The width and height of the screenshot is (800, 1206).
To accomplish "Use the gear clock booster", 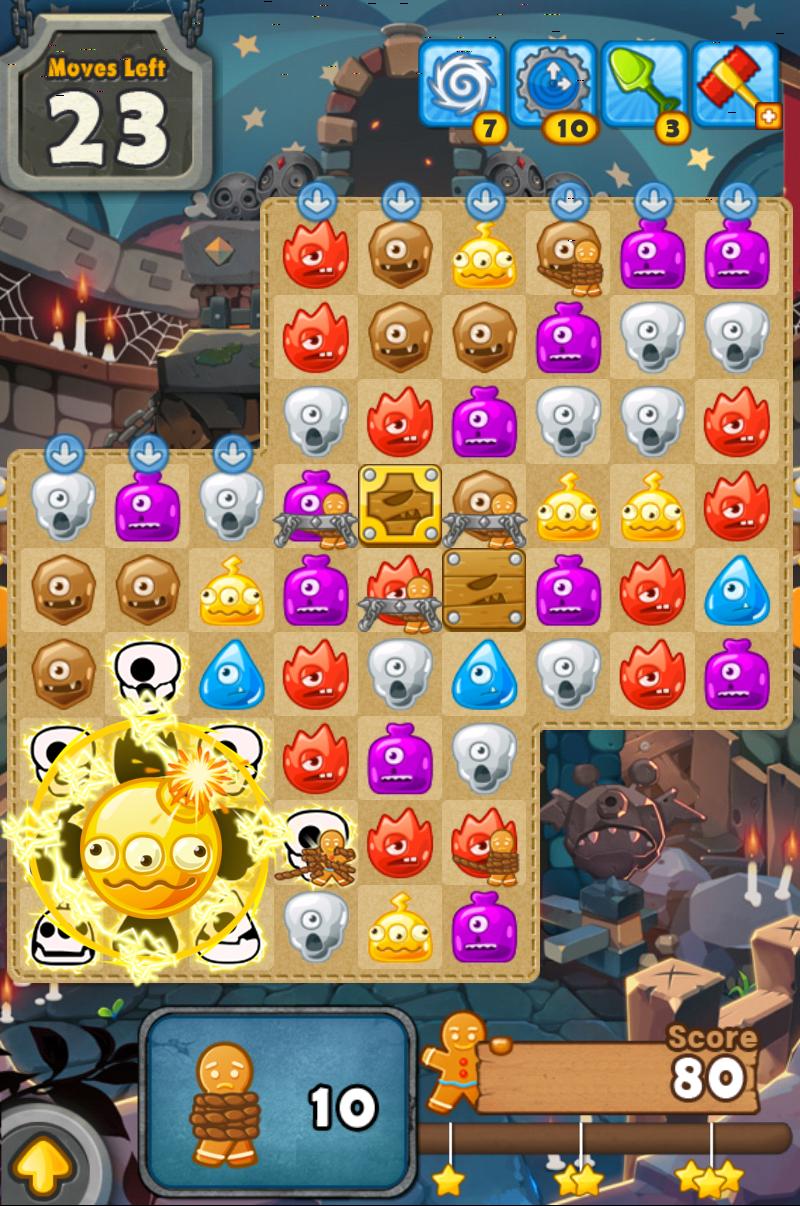I will pyautogui.click(x=554, y=84).
